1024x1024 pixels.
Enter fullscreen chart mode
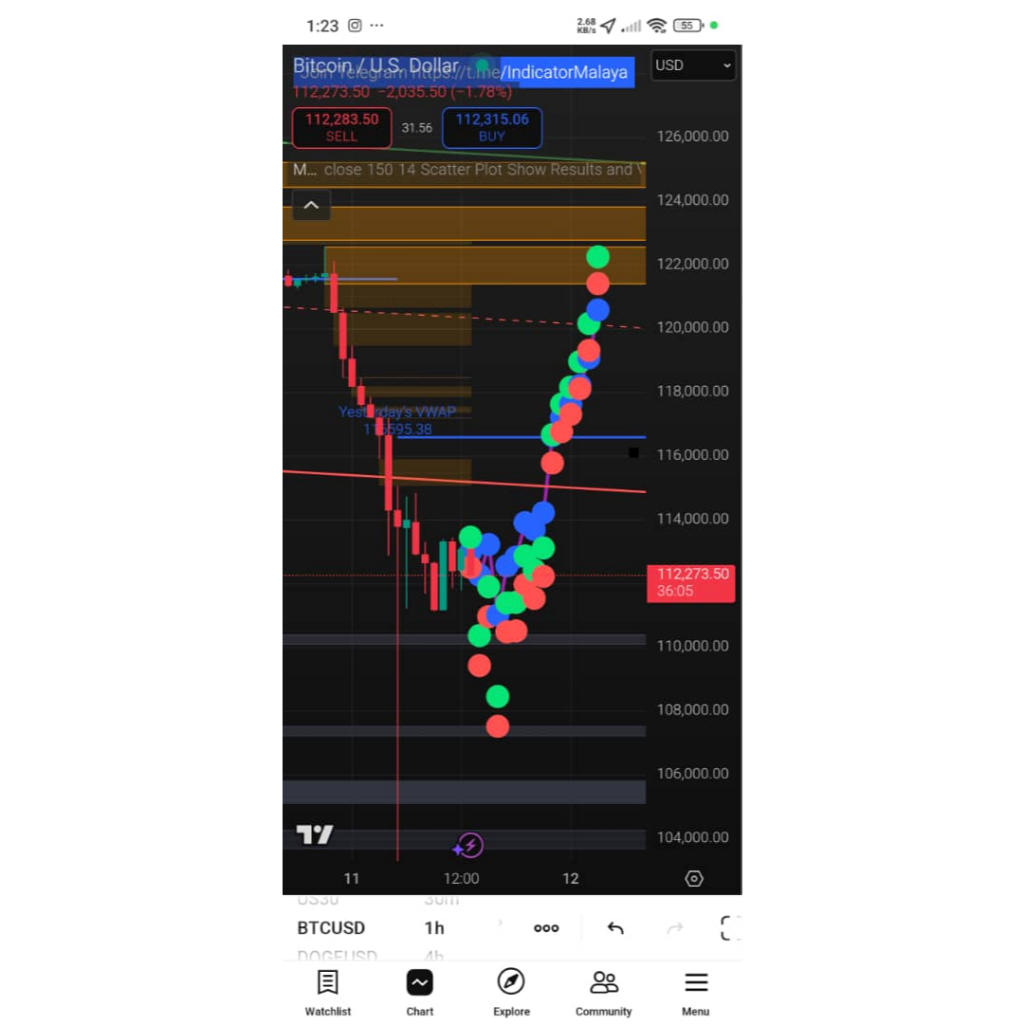tap(729, 928)
